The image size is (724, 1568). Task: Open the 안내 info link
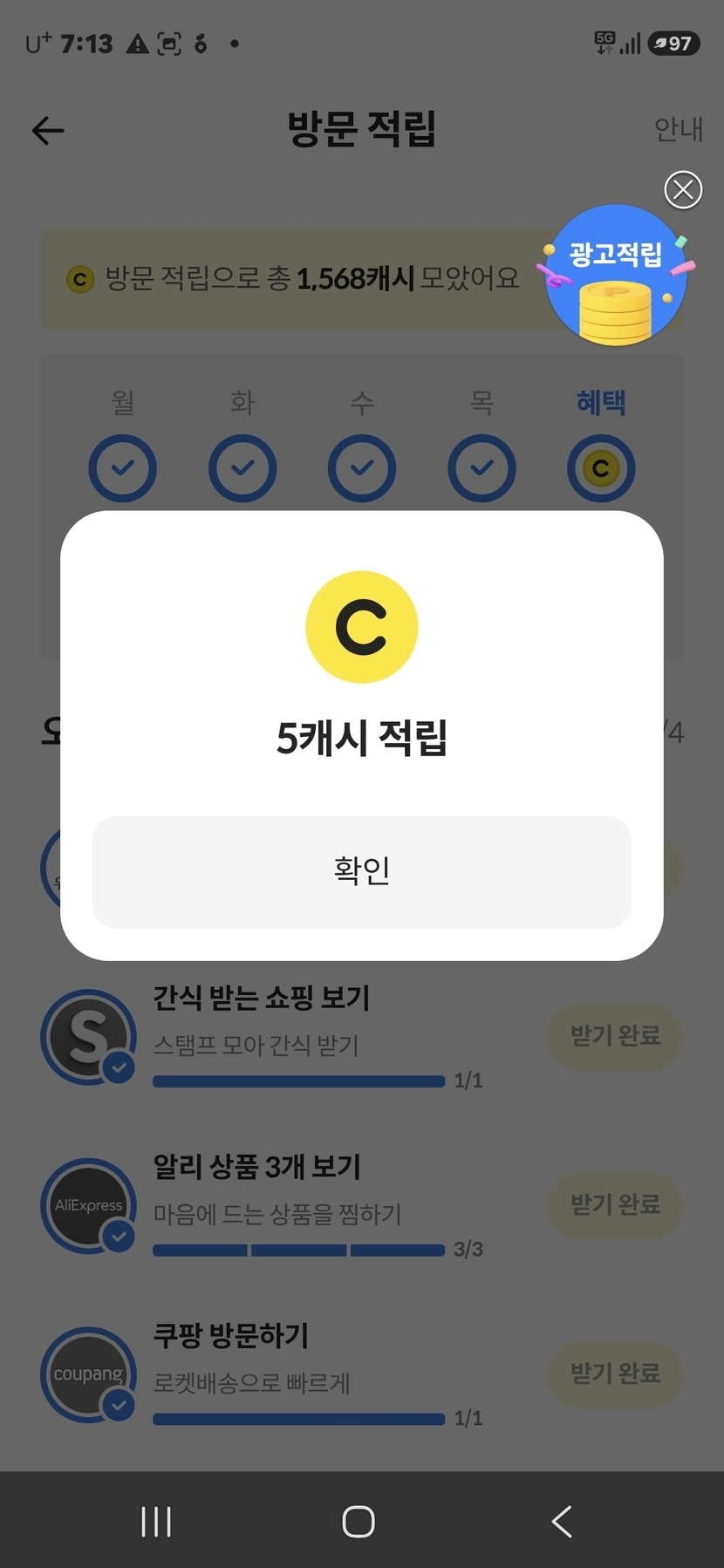click(x=678, y=130)
